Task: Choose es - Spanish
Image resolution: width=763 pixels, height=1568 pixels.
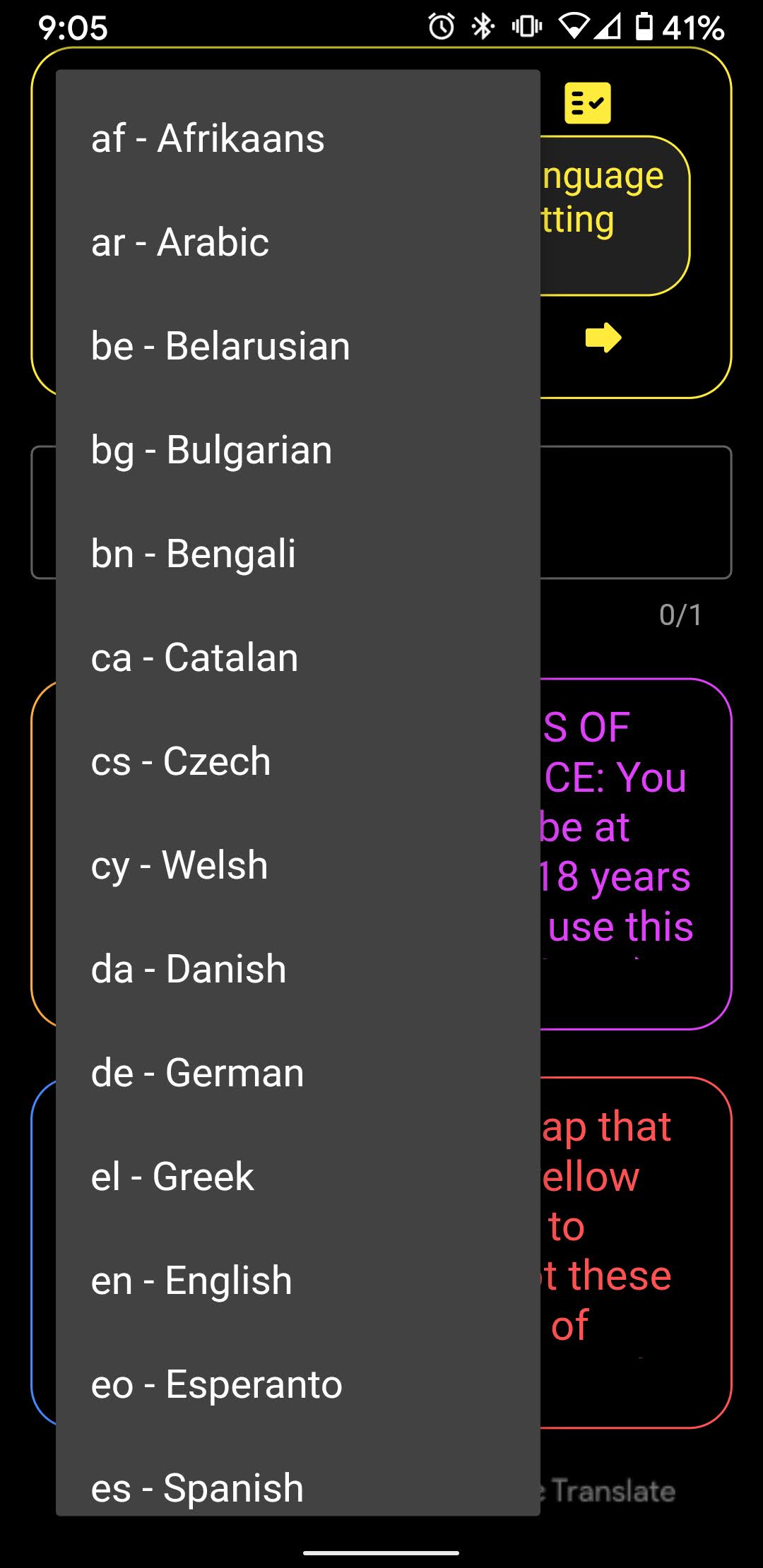Action: pos(297,1487)
